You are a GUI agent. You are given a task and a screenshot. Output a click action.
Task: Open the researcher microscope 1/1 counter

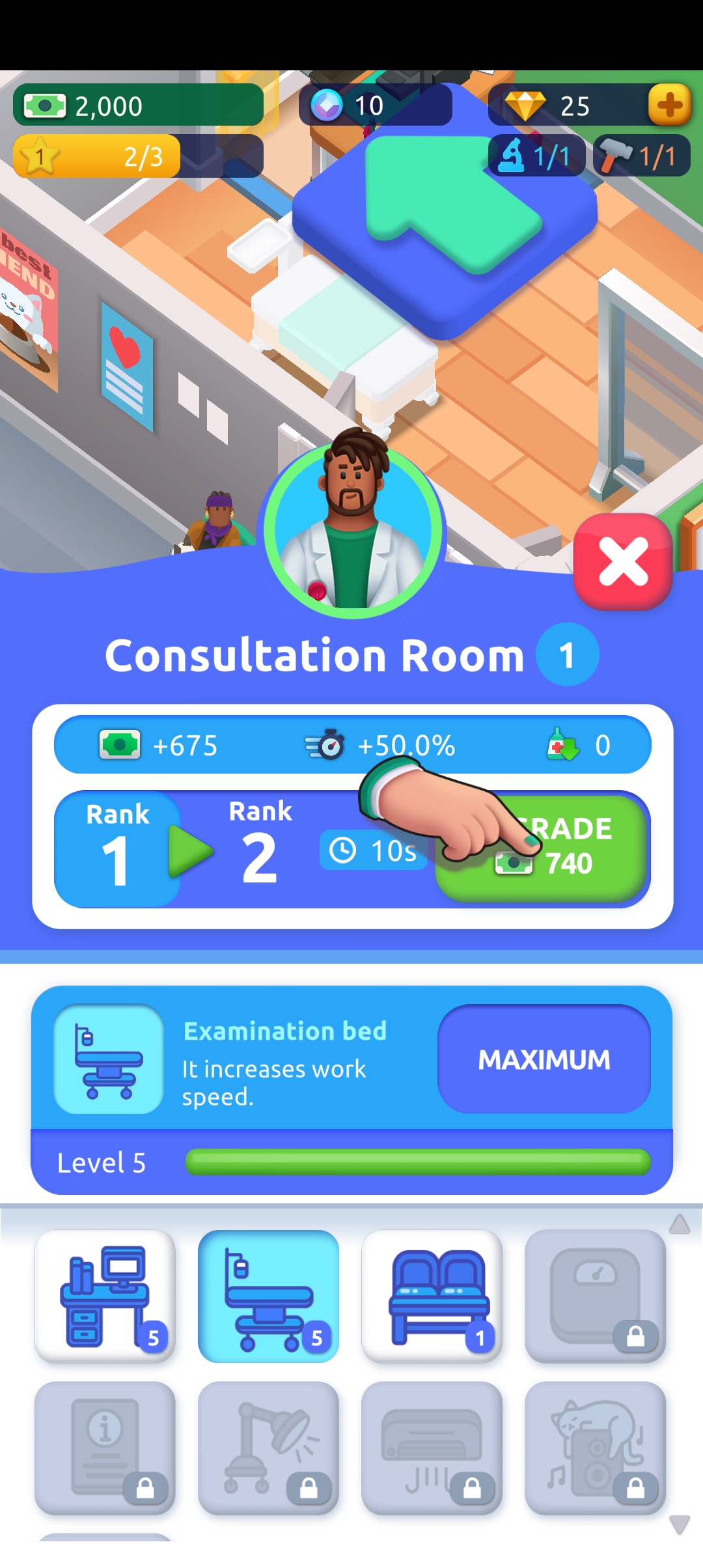coord(535,156)
